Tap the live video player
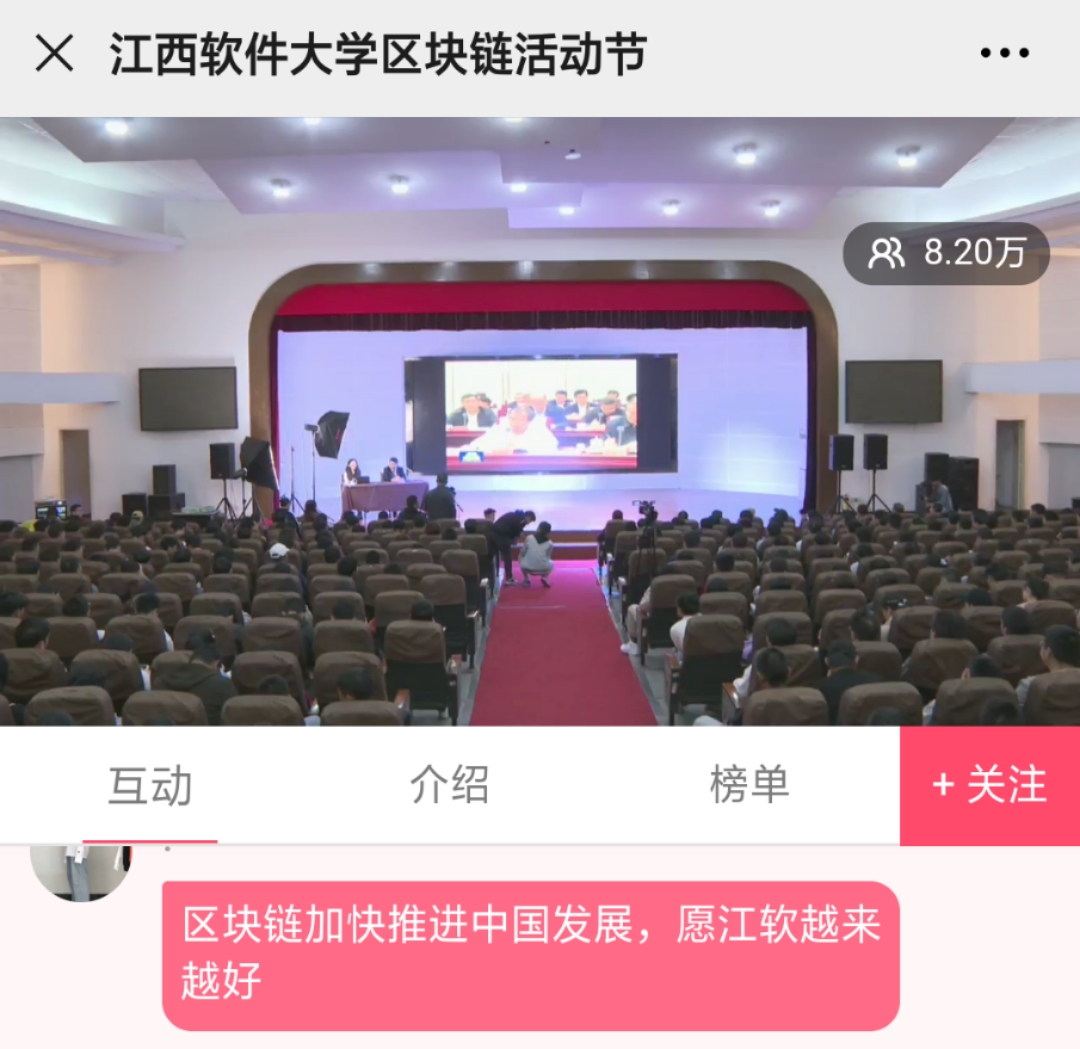Viewport: 1080px width, 1049px height. (540, 420)
